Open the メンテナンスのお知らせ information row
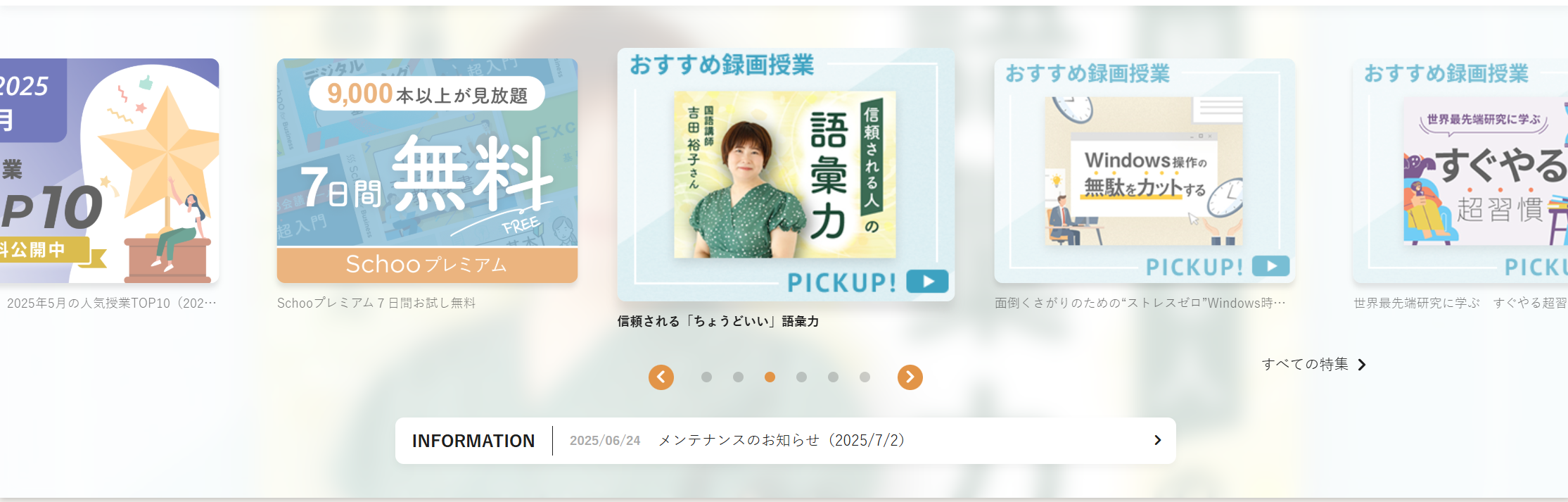 click(785, 441)
